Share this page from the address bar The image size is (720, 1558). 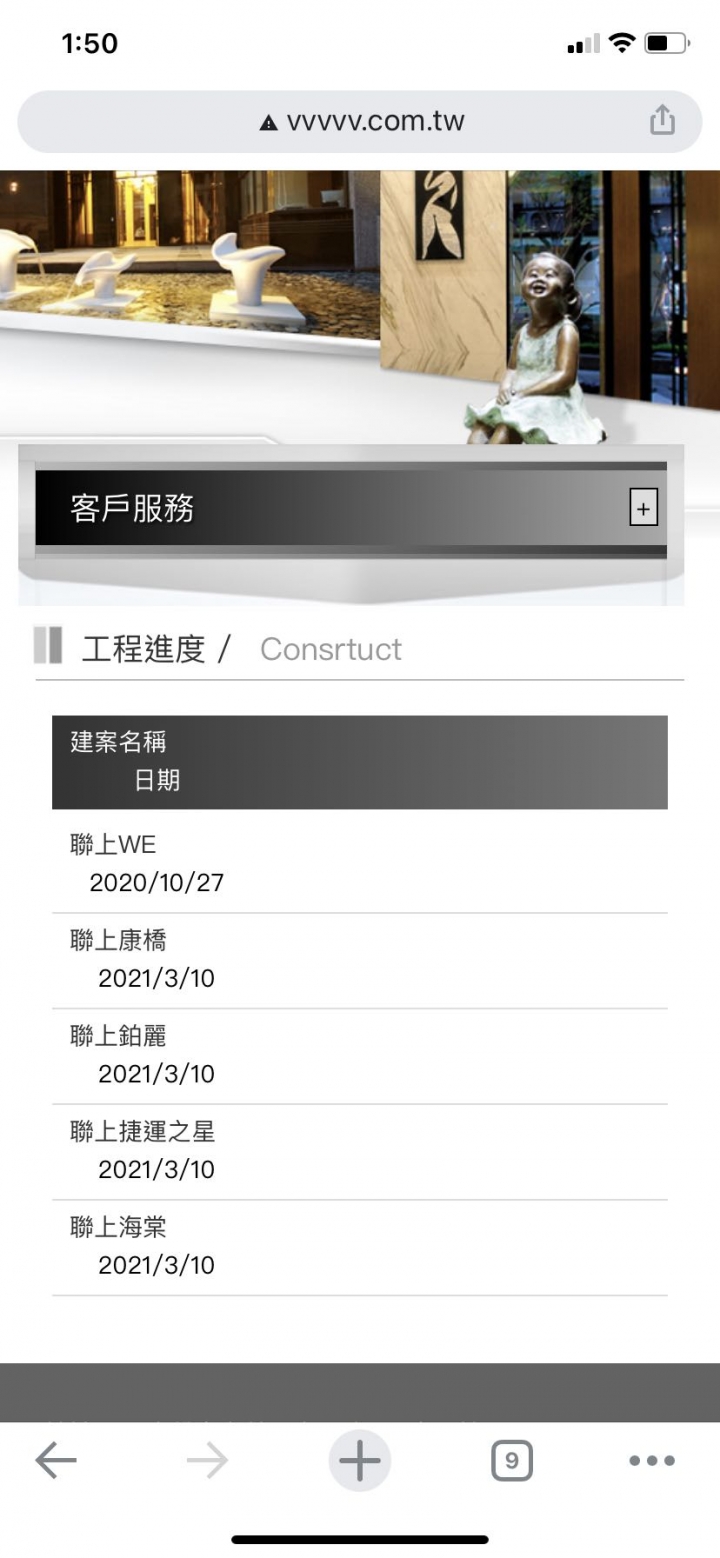(662, 122)
